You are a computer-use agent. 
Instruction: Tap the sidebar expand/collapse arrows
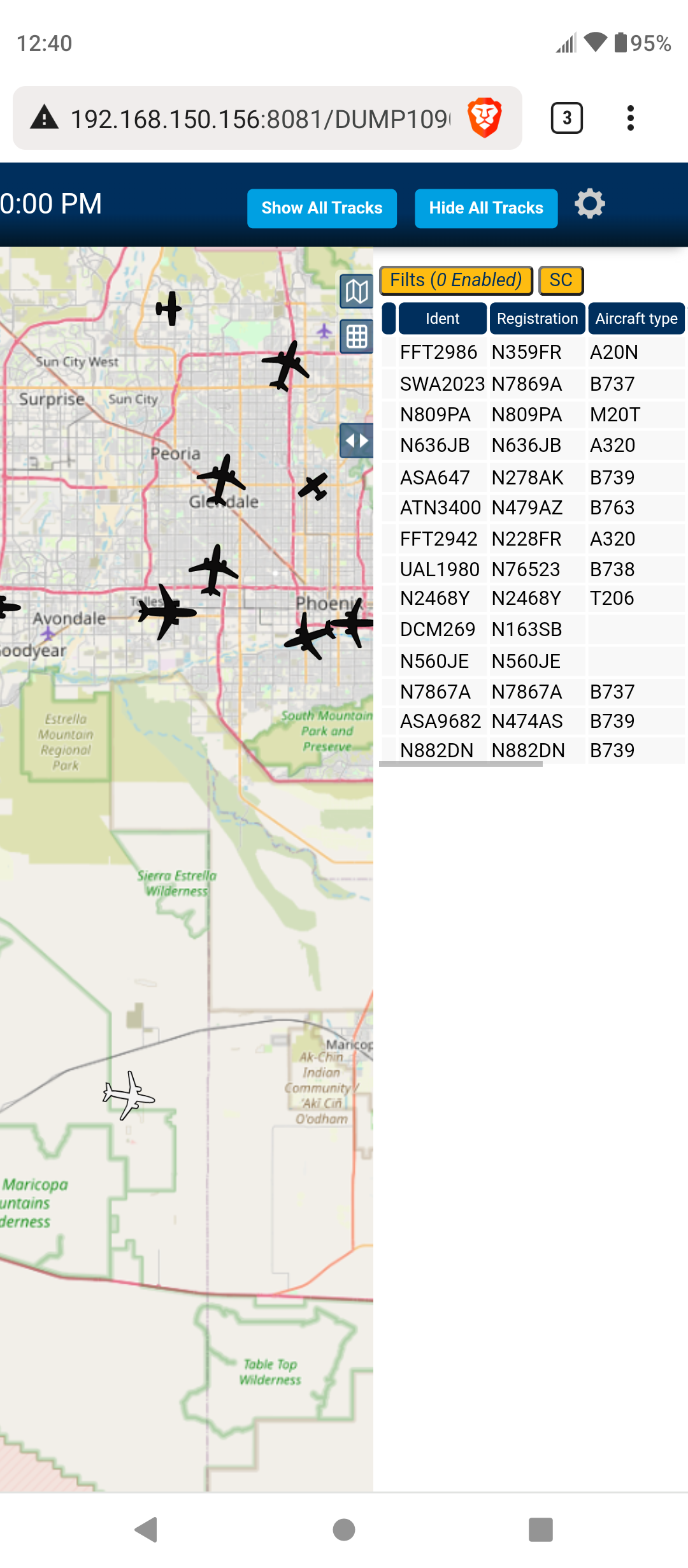tap(356, 440)
